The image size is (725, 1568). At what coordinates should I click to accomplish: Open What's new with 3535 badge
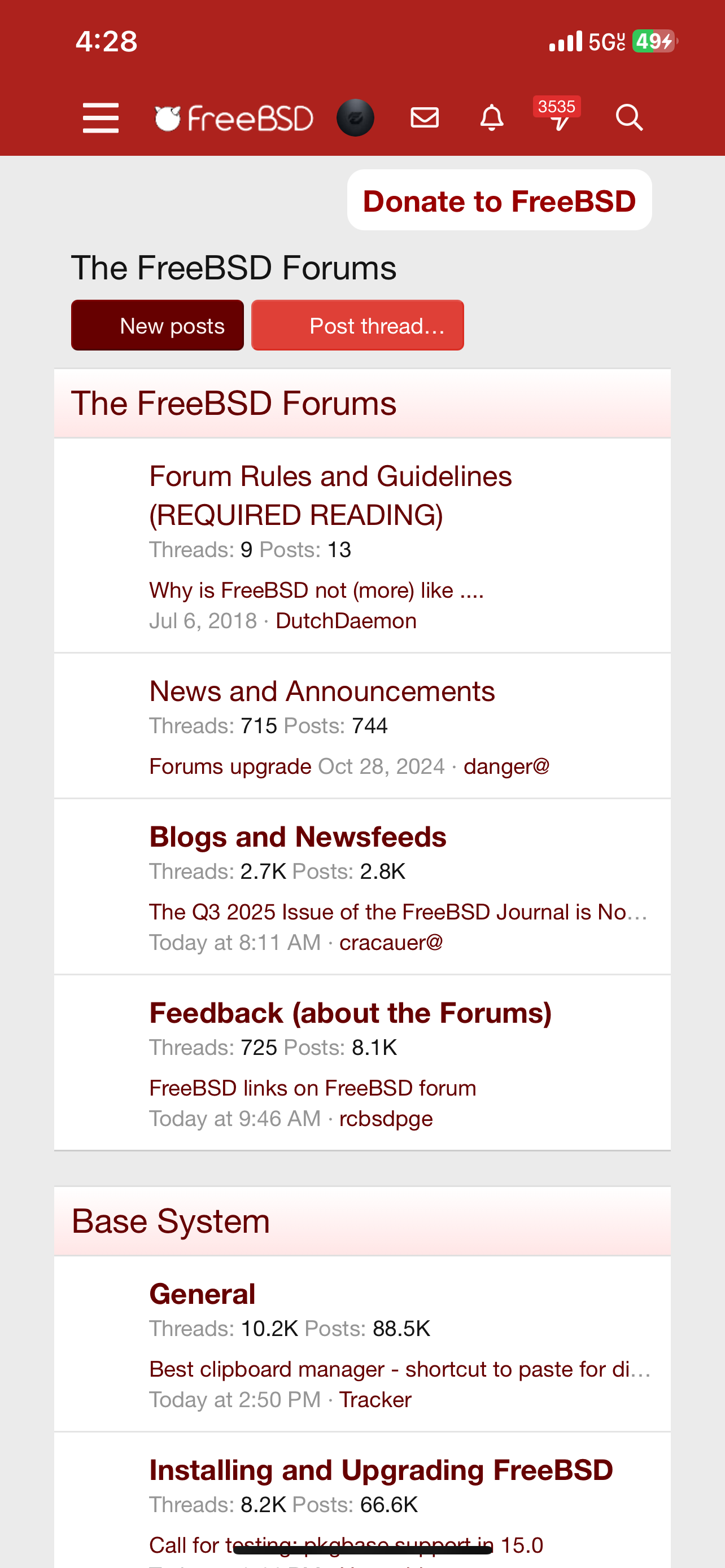tap(559, 117)
